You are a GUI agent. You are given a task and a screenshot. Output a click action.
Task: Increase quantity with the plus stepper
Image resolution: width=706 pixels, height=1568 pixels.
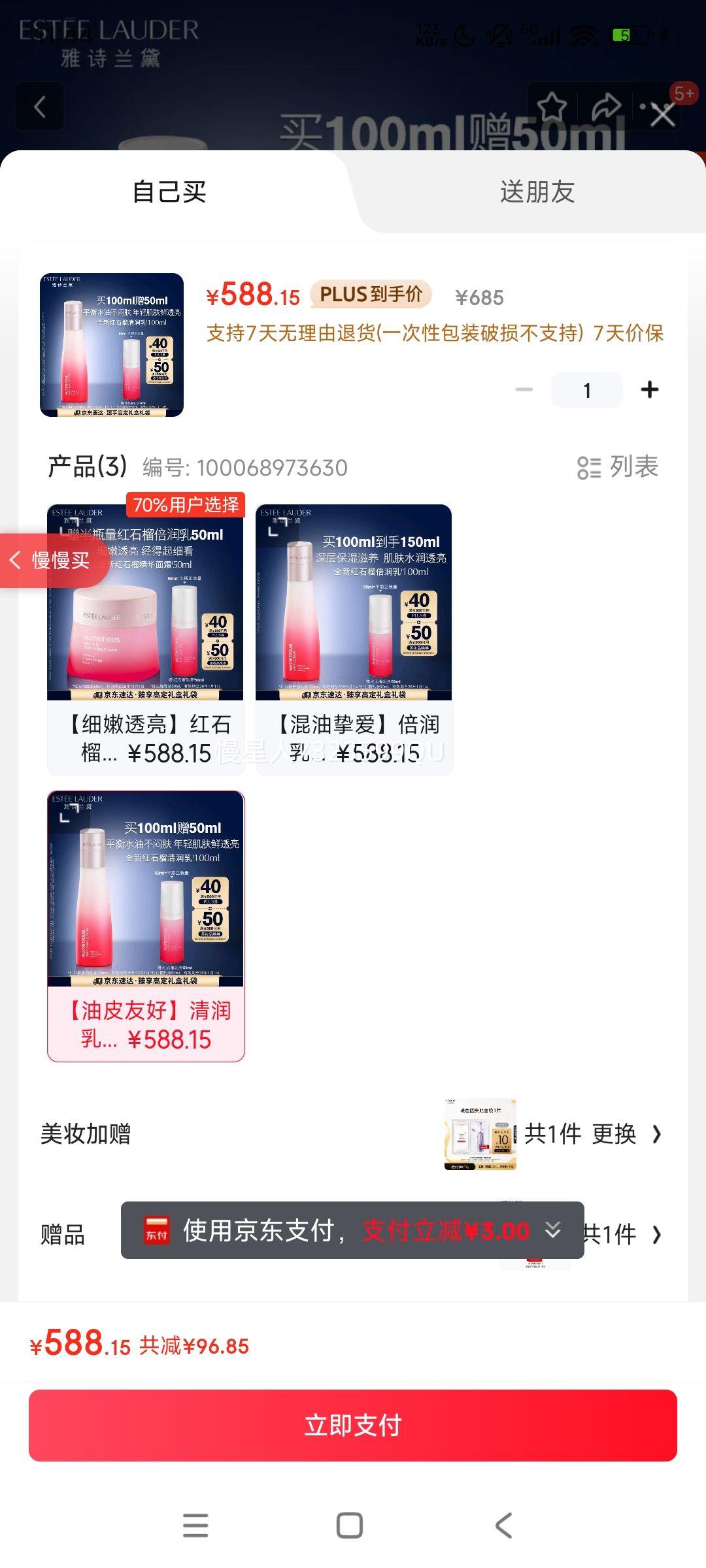pyautogui.click(x=650, y=388)
